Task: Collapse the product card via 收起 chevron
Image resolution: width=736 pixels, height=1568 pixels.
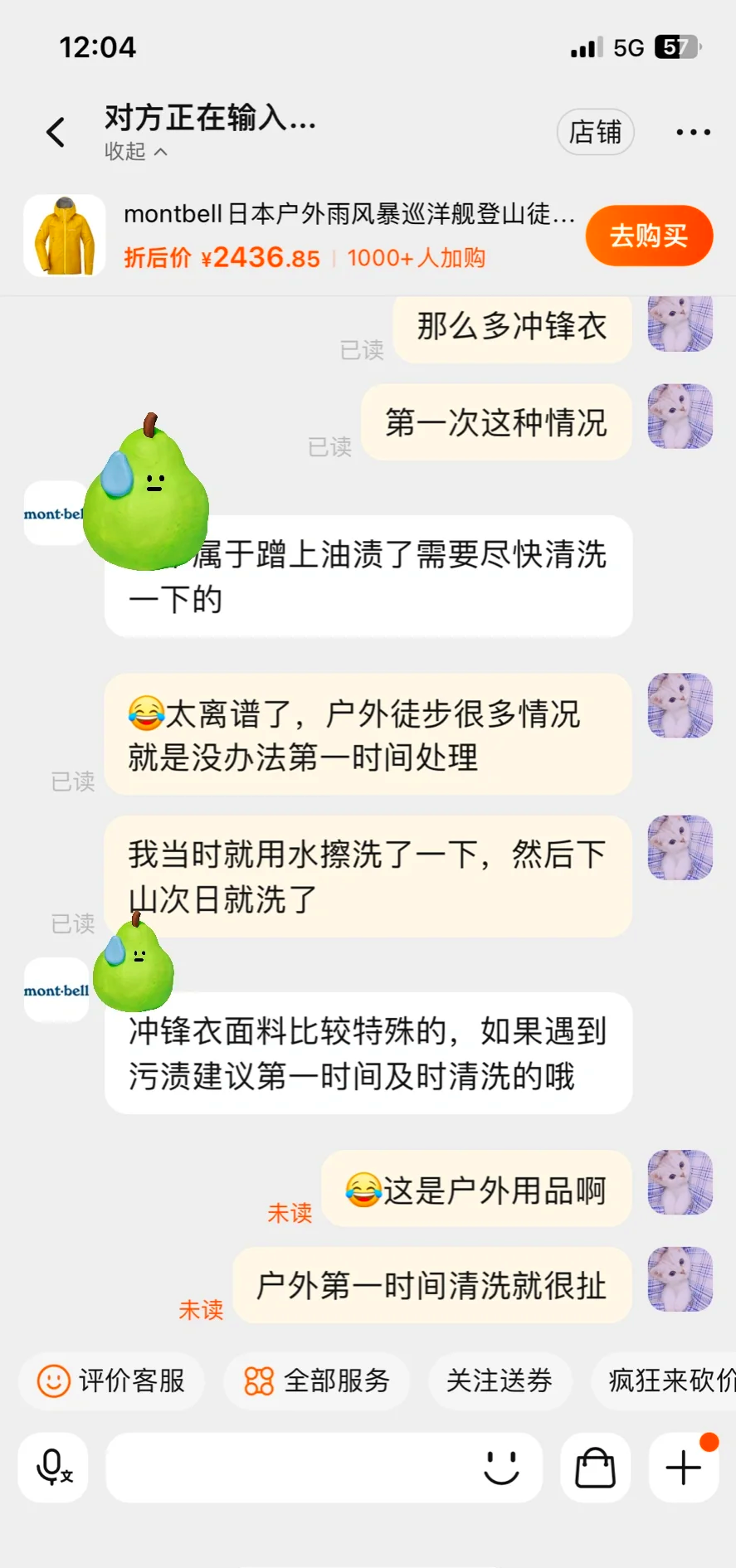Action: click(135, 153)
